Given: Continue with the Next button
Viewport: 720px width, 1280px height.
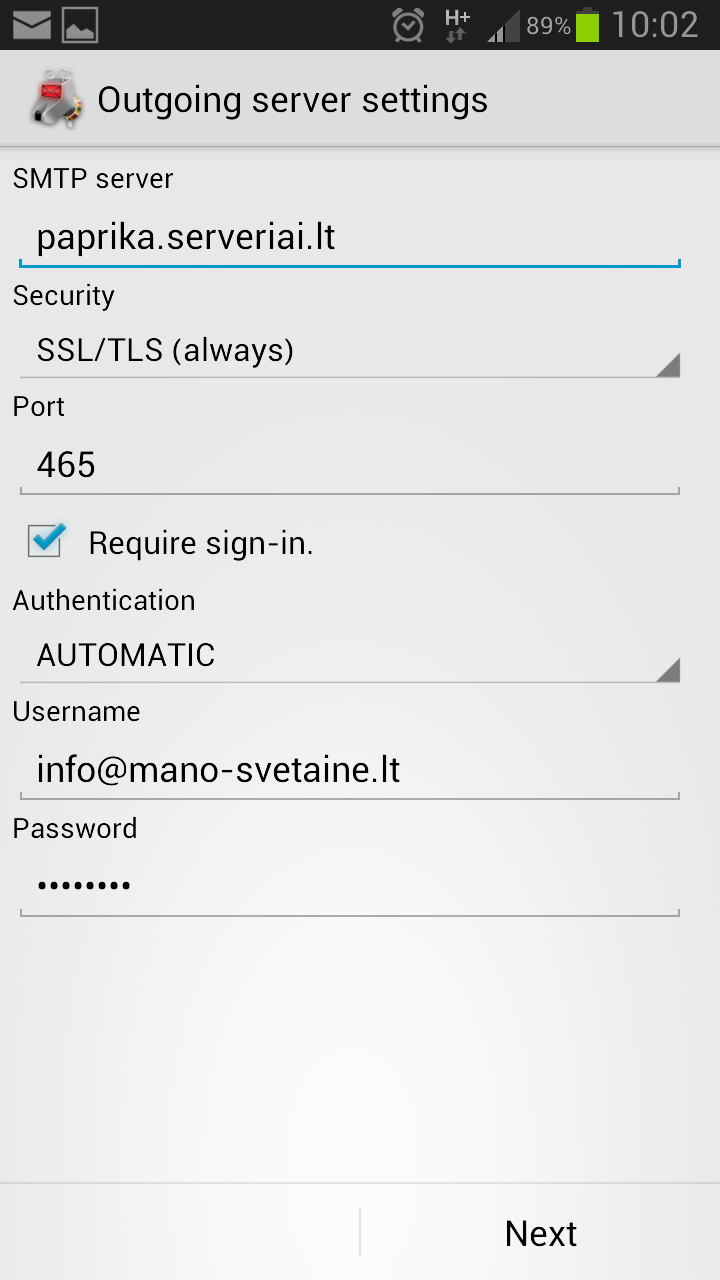Looking at the screenshot, I should pyautogui.click(x=540, y=1233).
